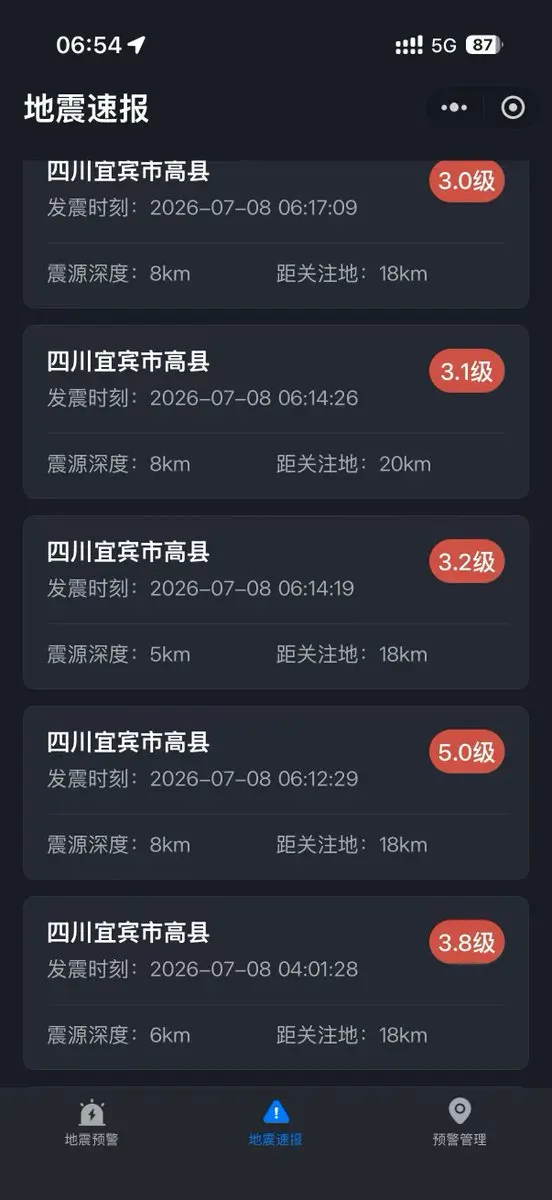
Task: Switch to the 地震预警 tab
Action: pos(92,1123)
